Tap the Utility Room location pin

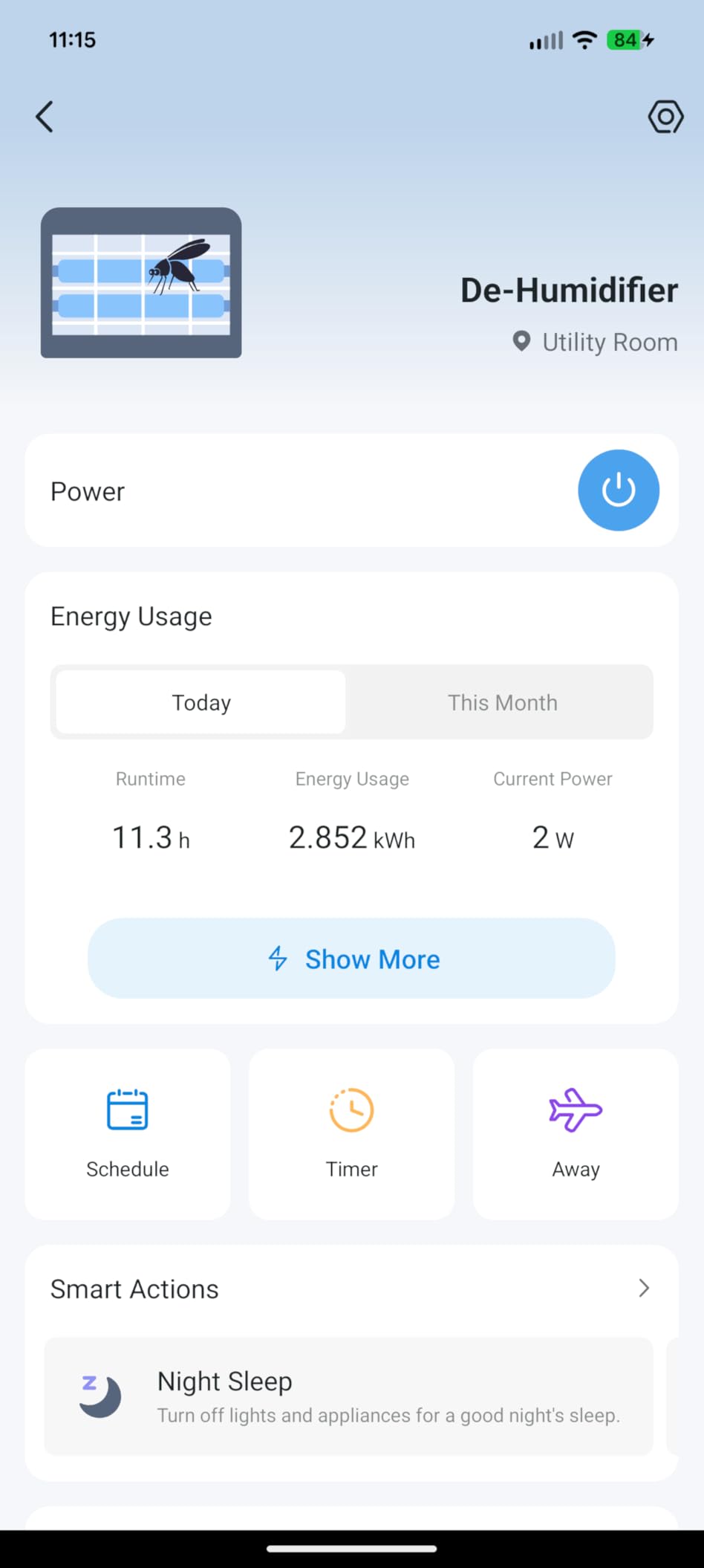(x=522, y=342)
